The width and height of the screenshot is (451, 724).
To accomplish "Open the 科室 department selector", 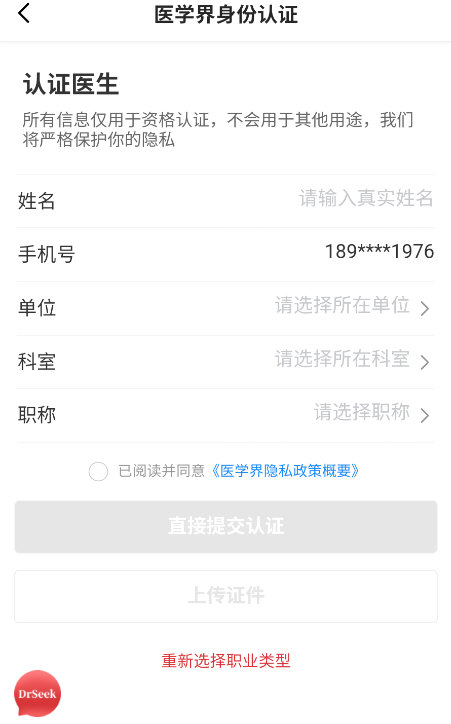I will coord(225,362).
